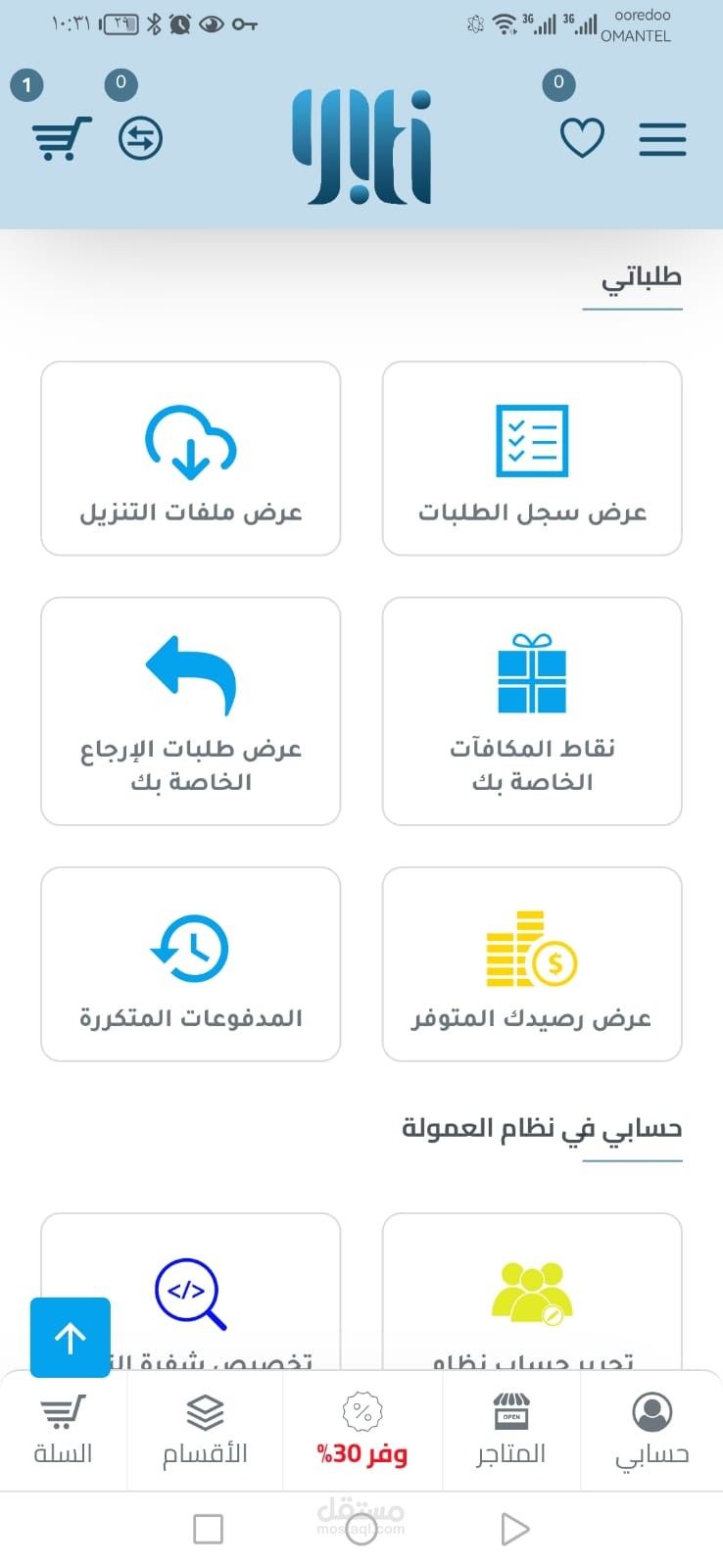This screenshot has width=723, height=1568.
Task: Open the product compare icon
Action: tap(140, 138)
